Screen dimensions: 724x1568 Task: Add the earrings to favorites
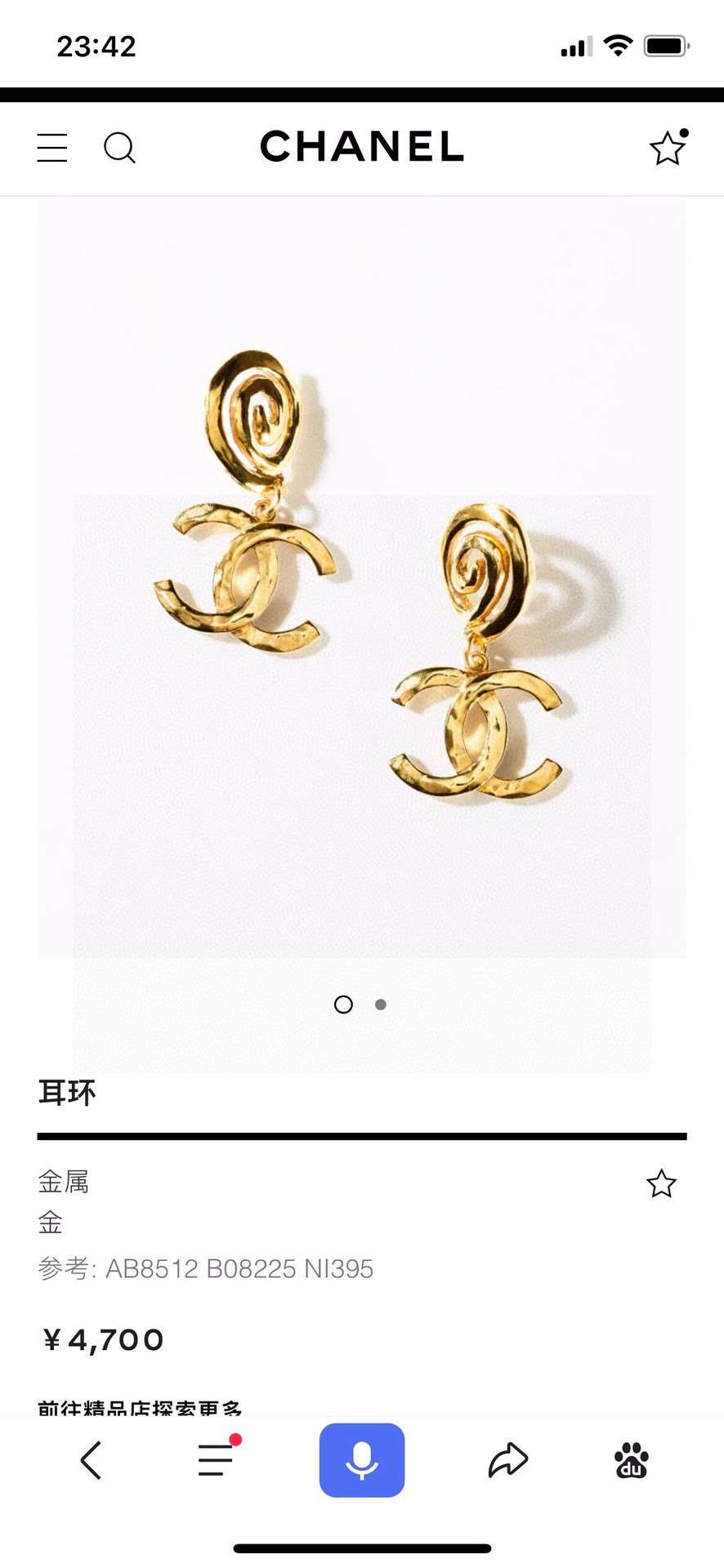click(x=661, y=1183)
